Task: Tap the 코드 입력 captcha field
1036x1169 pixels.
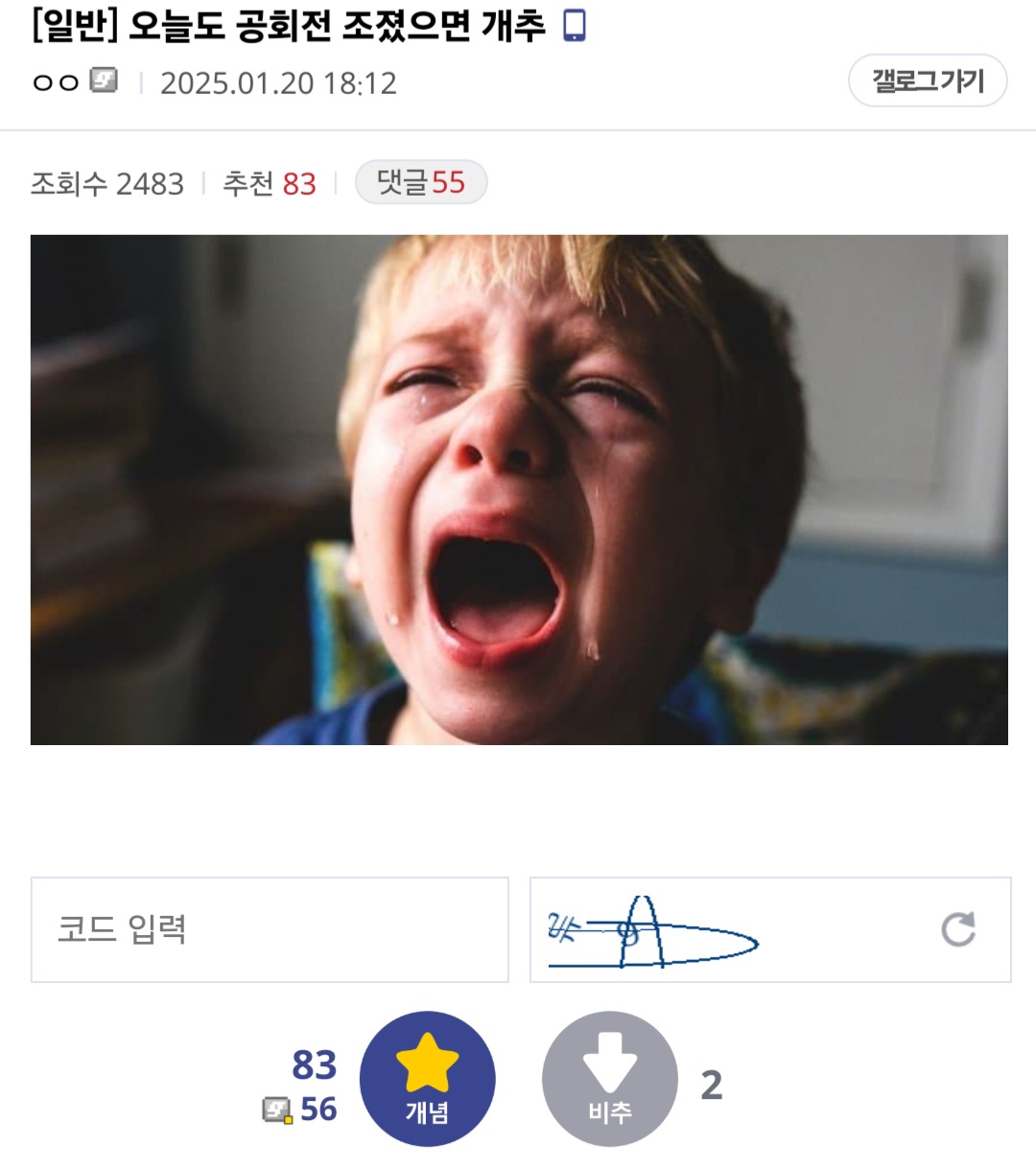Action: 270,929
